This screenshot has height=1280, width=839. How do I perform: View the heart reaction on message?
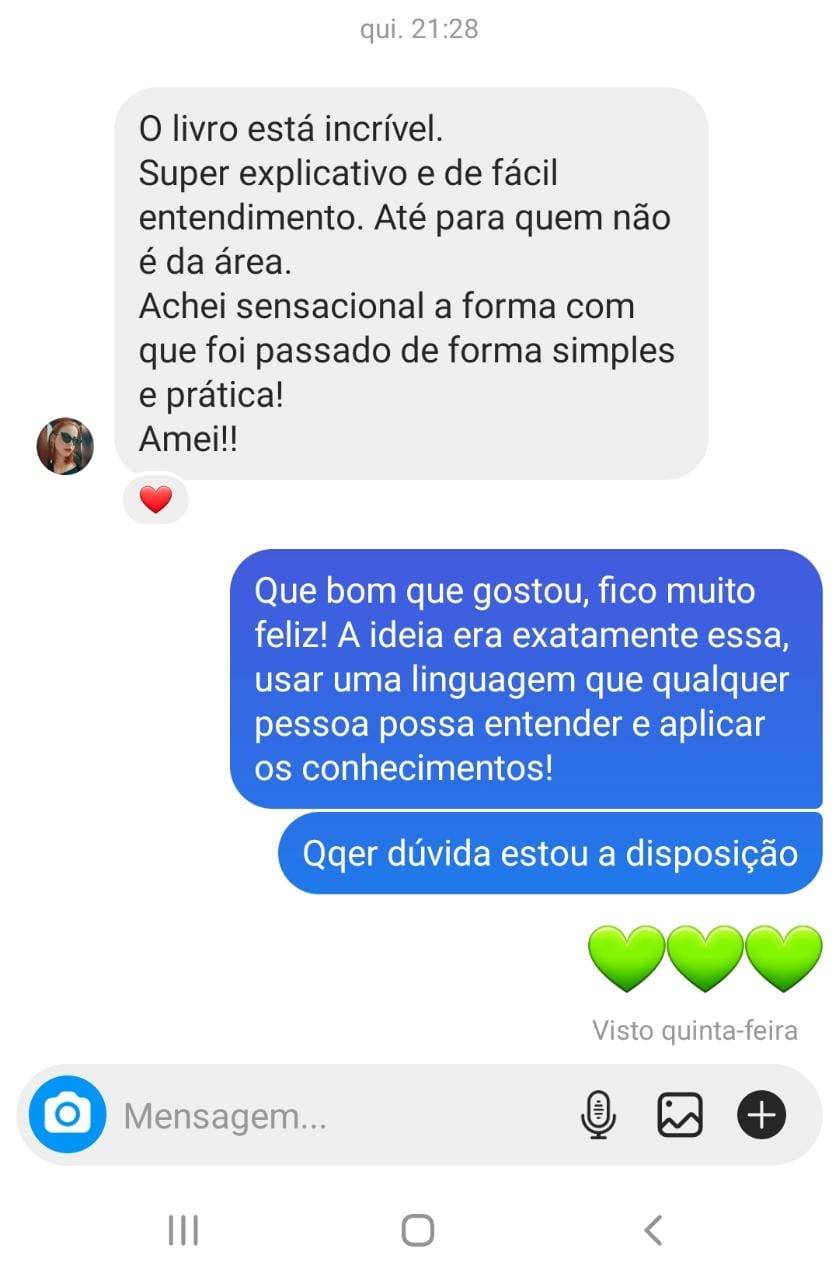pyautogui.click(x=155, y=499)
